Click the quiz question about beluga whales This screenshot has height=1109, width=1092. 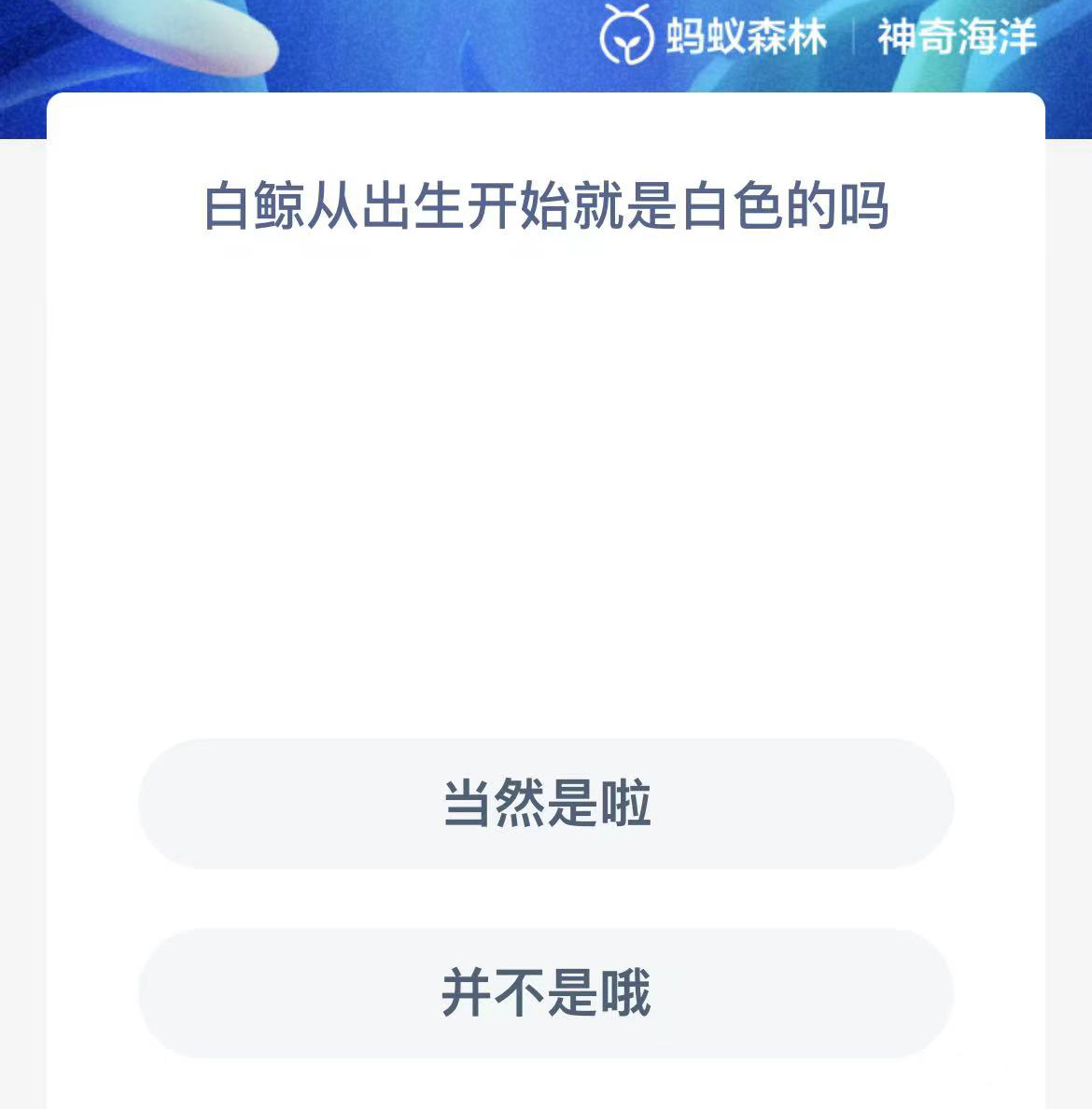point(546,207)
